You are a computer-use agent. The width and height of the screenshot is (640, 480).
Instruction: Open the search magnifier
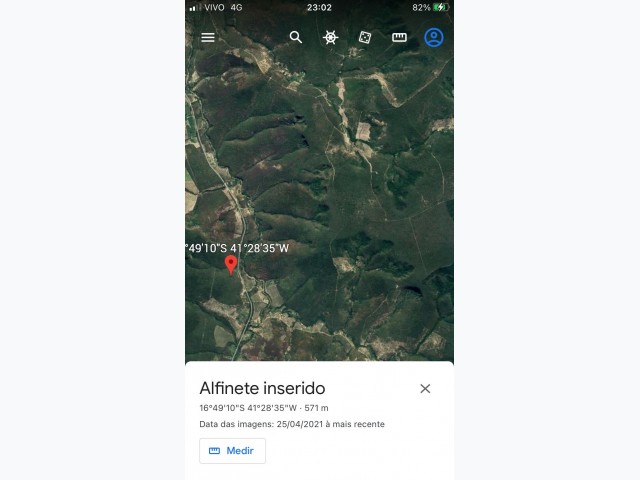point(296,38)
